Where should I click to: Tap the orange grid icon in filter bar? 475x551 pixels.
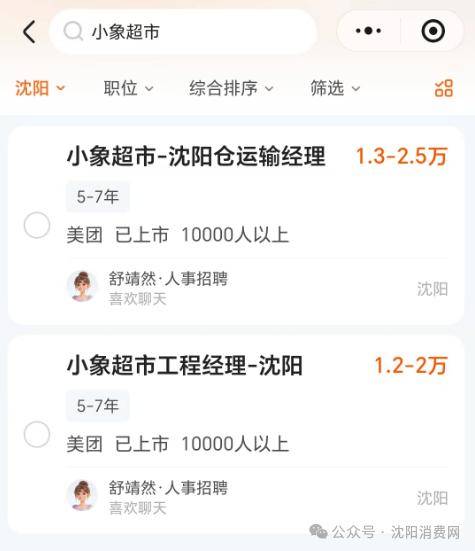[x=444, y=88]
